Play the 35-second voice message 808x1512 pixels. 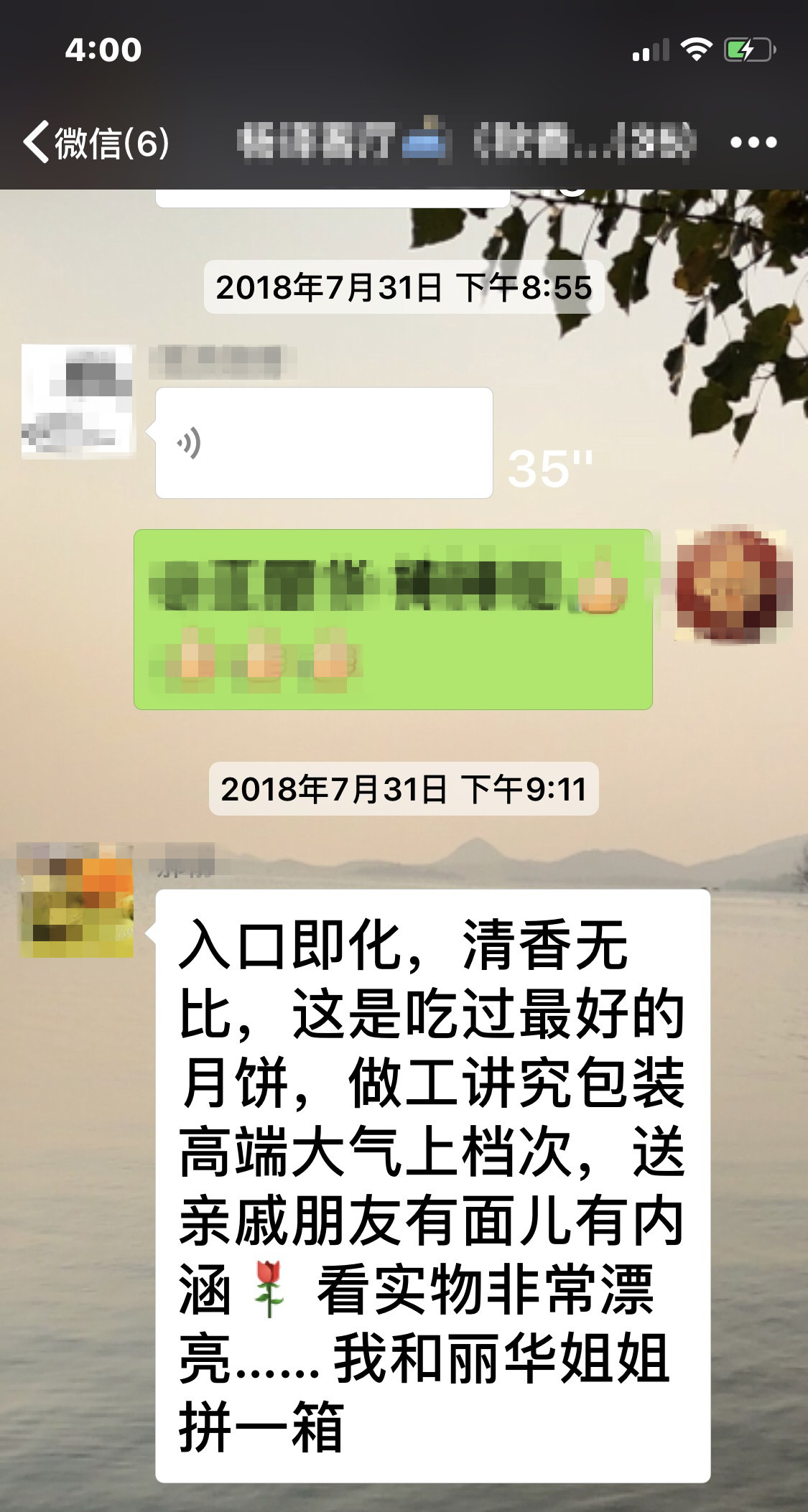point(324,443)
